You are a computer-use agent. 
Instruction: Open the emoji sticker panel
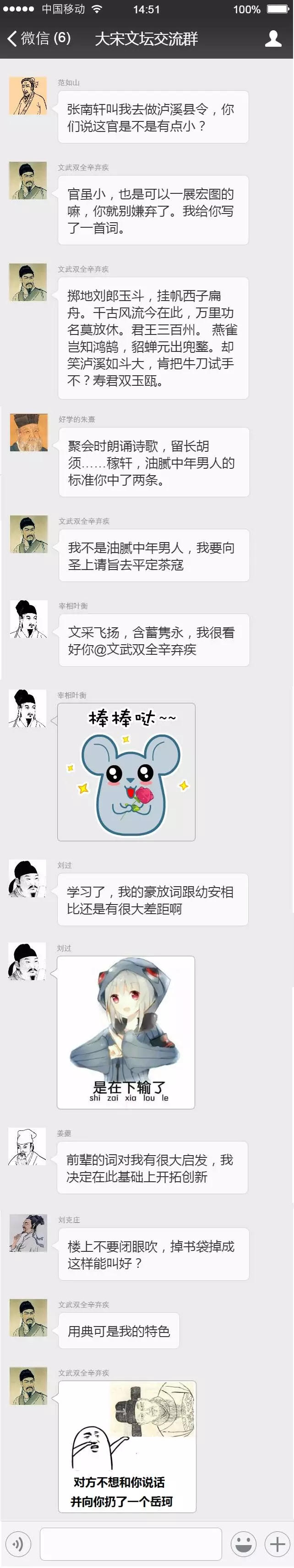pyautogui.click(x=244, y=1544)
